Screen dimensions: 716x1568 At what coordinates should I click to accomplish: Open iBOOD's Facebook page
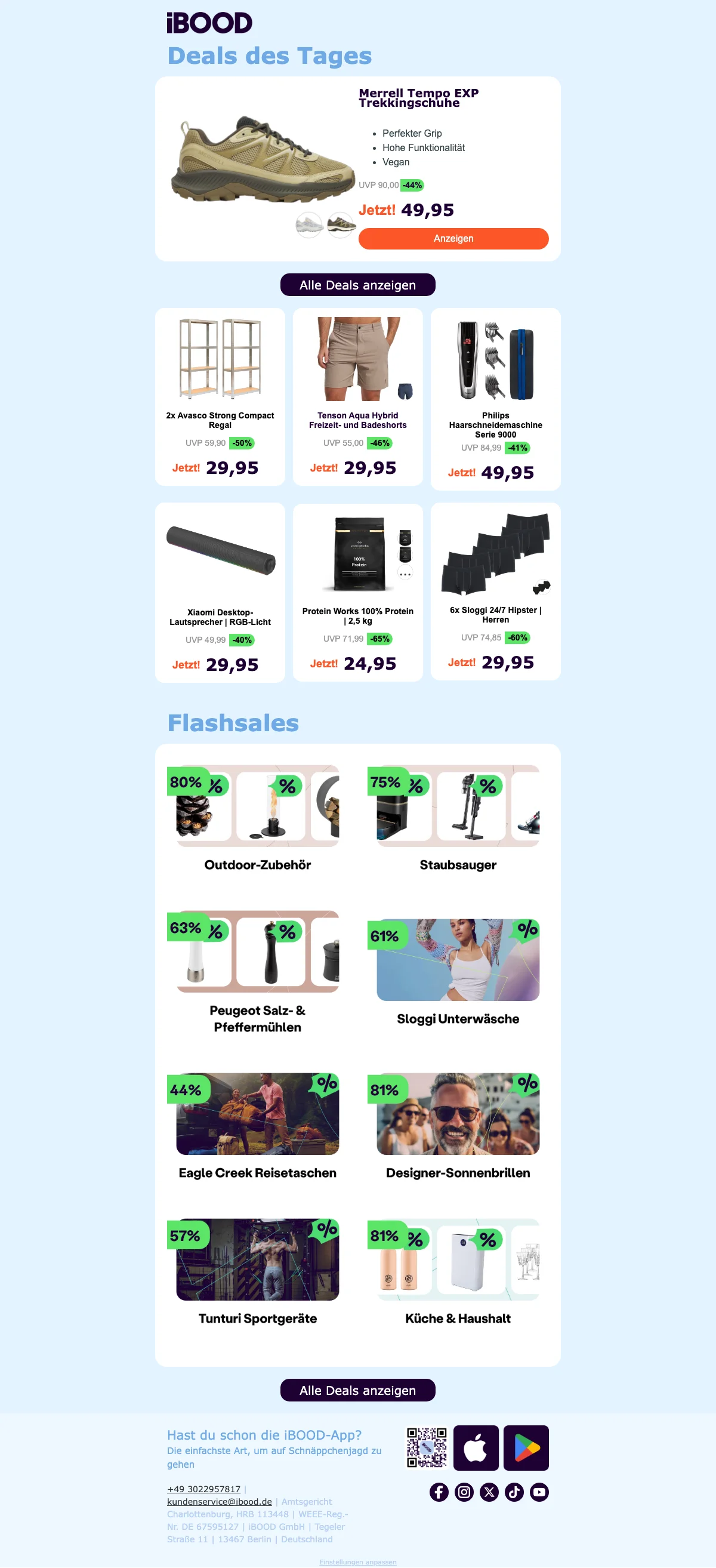439,1492
